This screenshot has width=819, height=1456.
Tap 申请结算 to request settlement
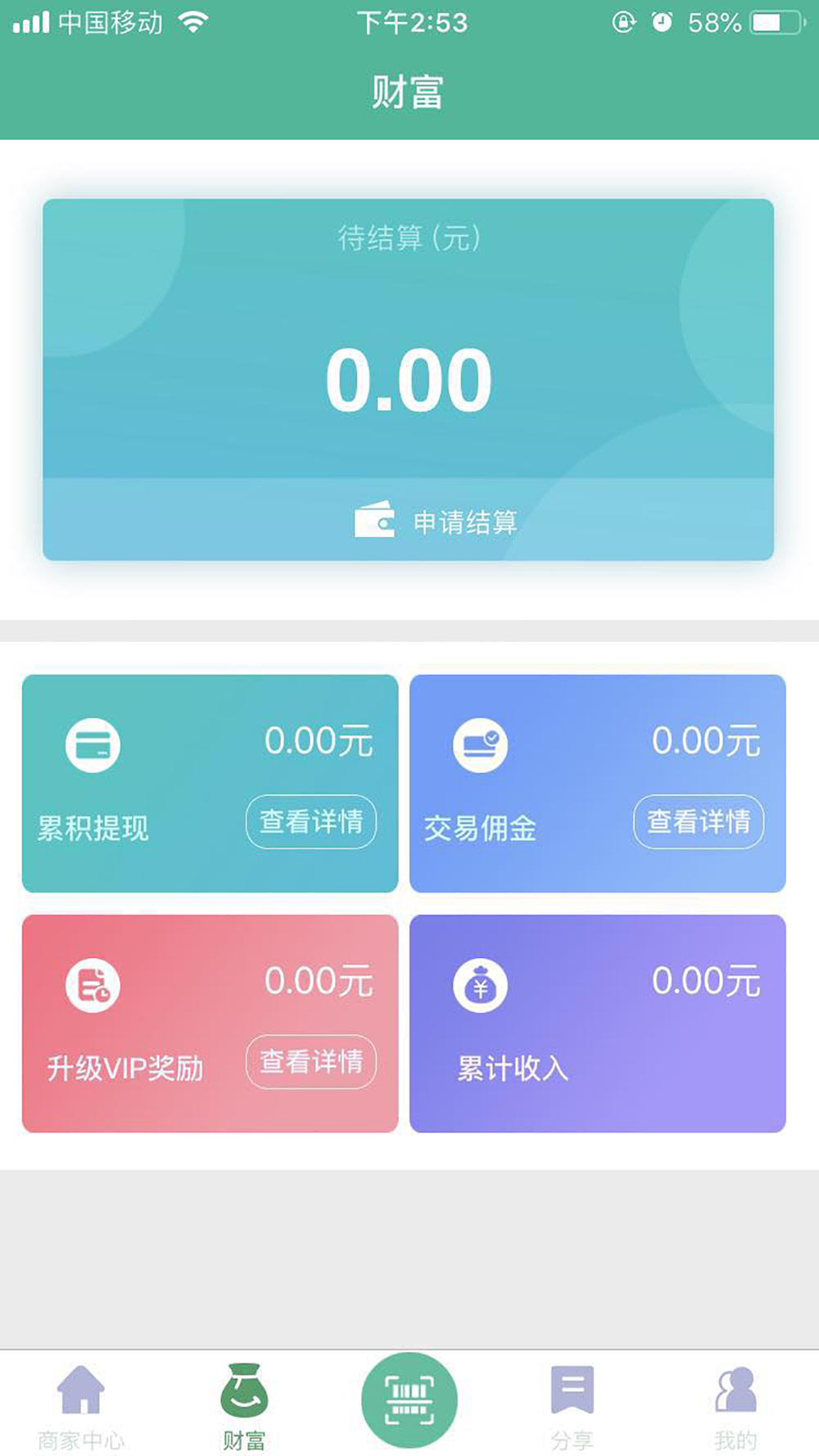[436, 521]
